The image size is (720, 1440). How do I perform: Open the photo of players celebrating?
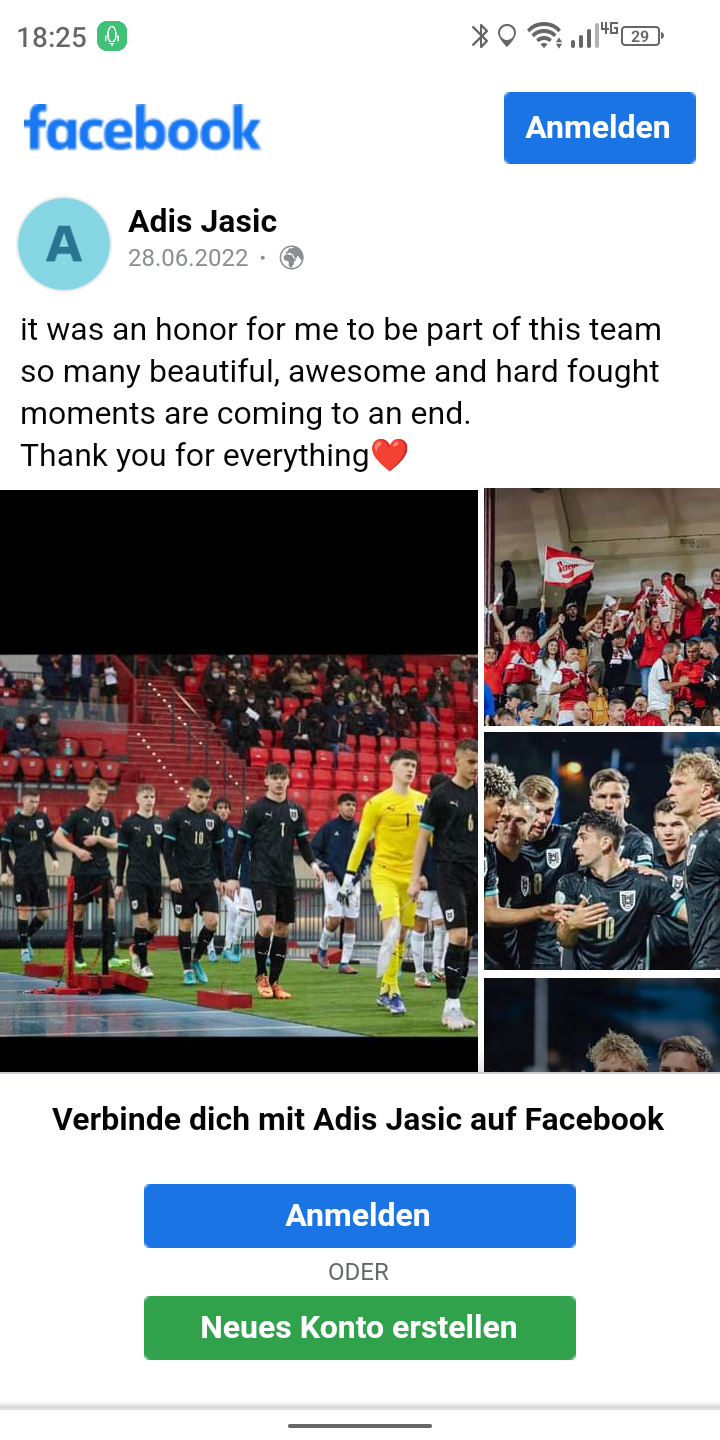coord(602,851)
